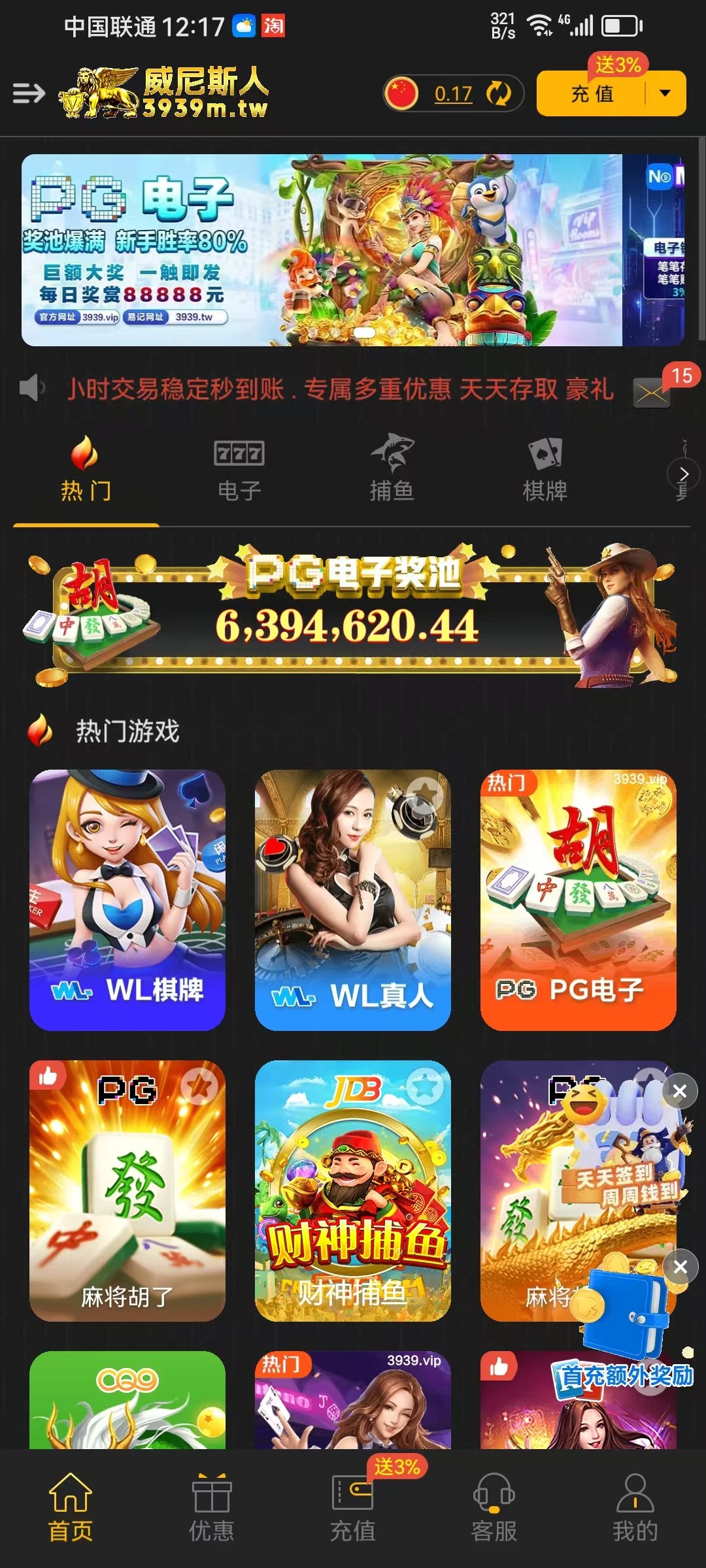Play the 麻将胡了 game
The height and width of the screenshot is (1568, 706).
click(x=127, y=1190)
